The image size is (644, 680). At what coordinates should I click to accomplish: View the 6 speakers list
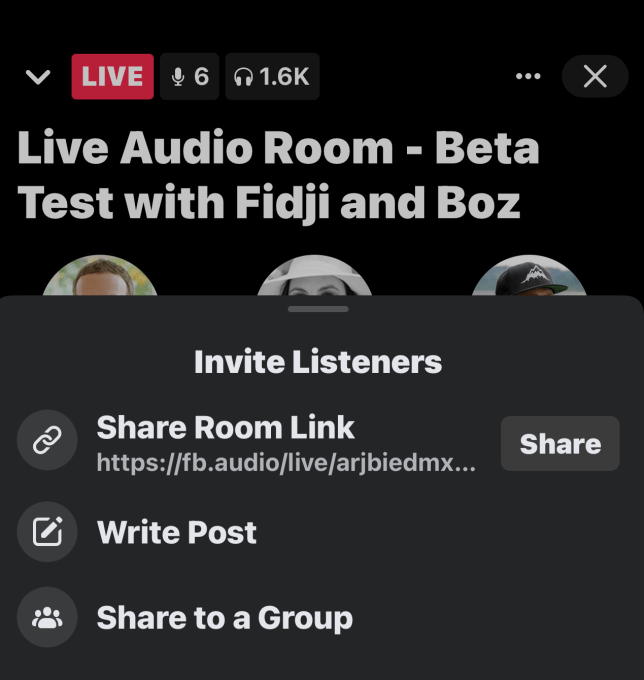coord(190,77)
